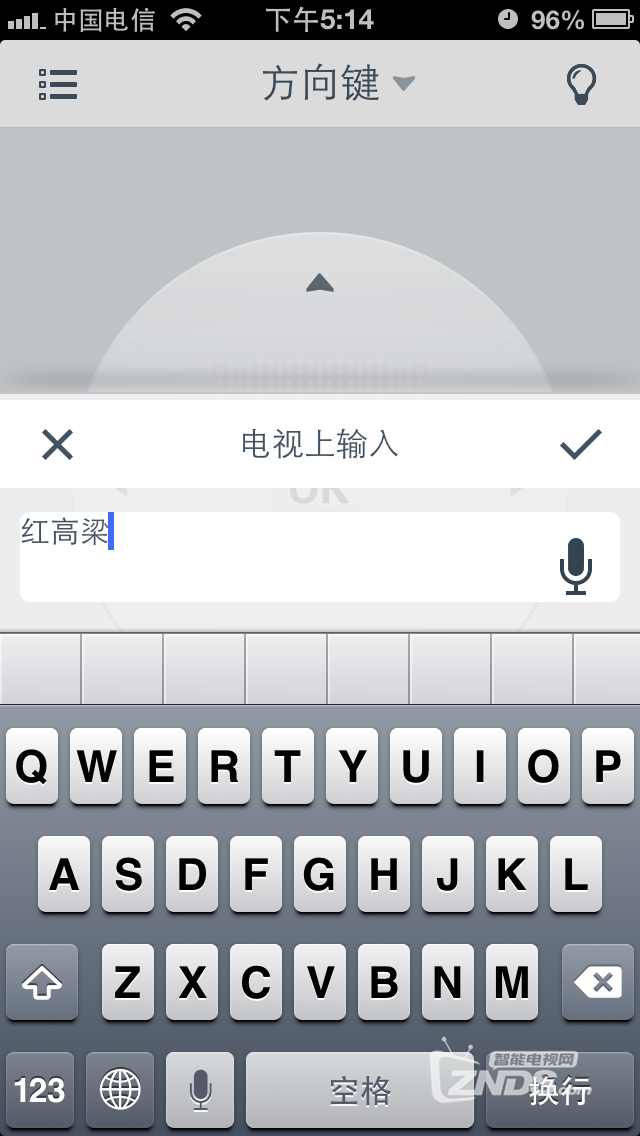Image resolution: width=640 pixels, height=1136 pixels.
Task: Switch to the 123 number keyboard
Action: click(x=40, y=1090)
